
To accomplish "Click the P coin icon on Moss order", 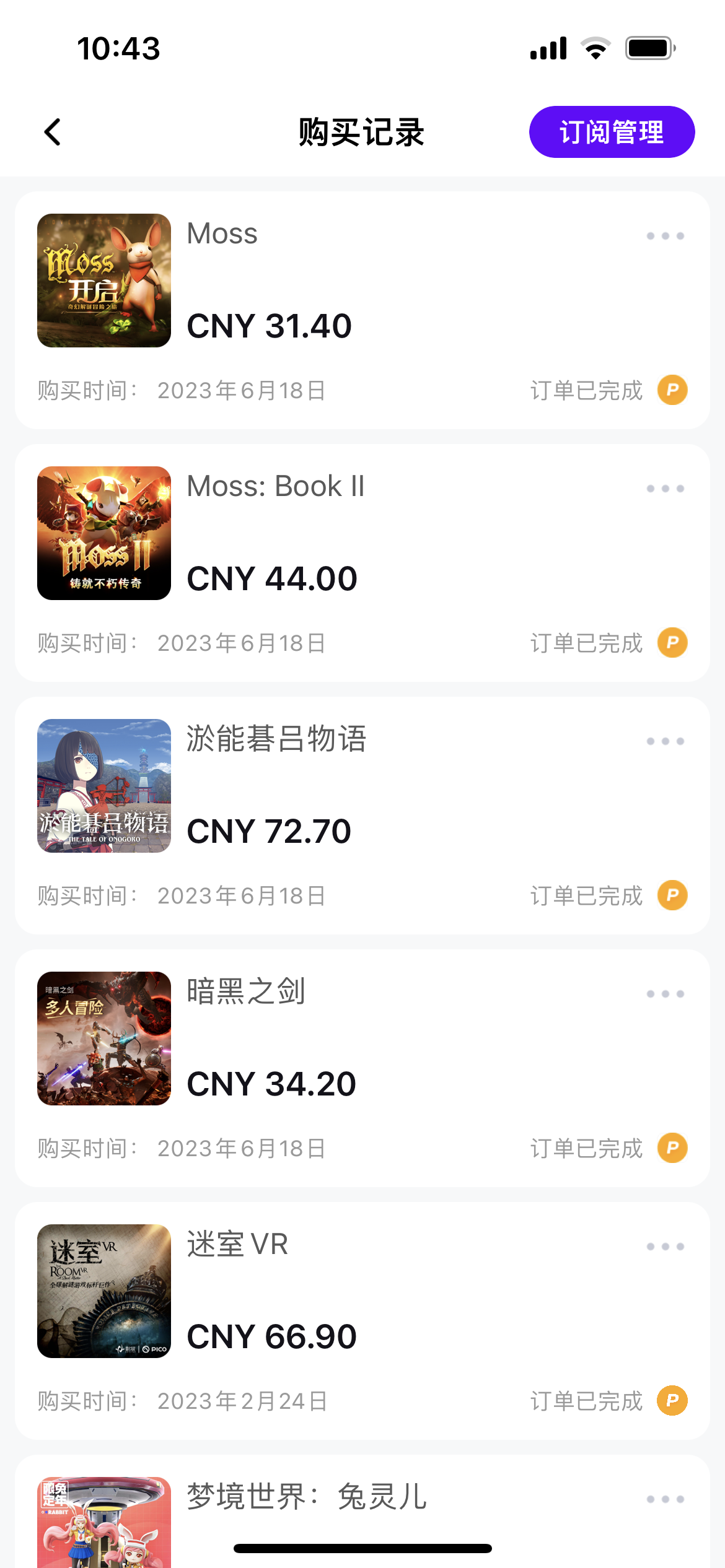I will [x=671, y=390].
